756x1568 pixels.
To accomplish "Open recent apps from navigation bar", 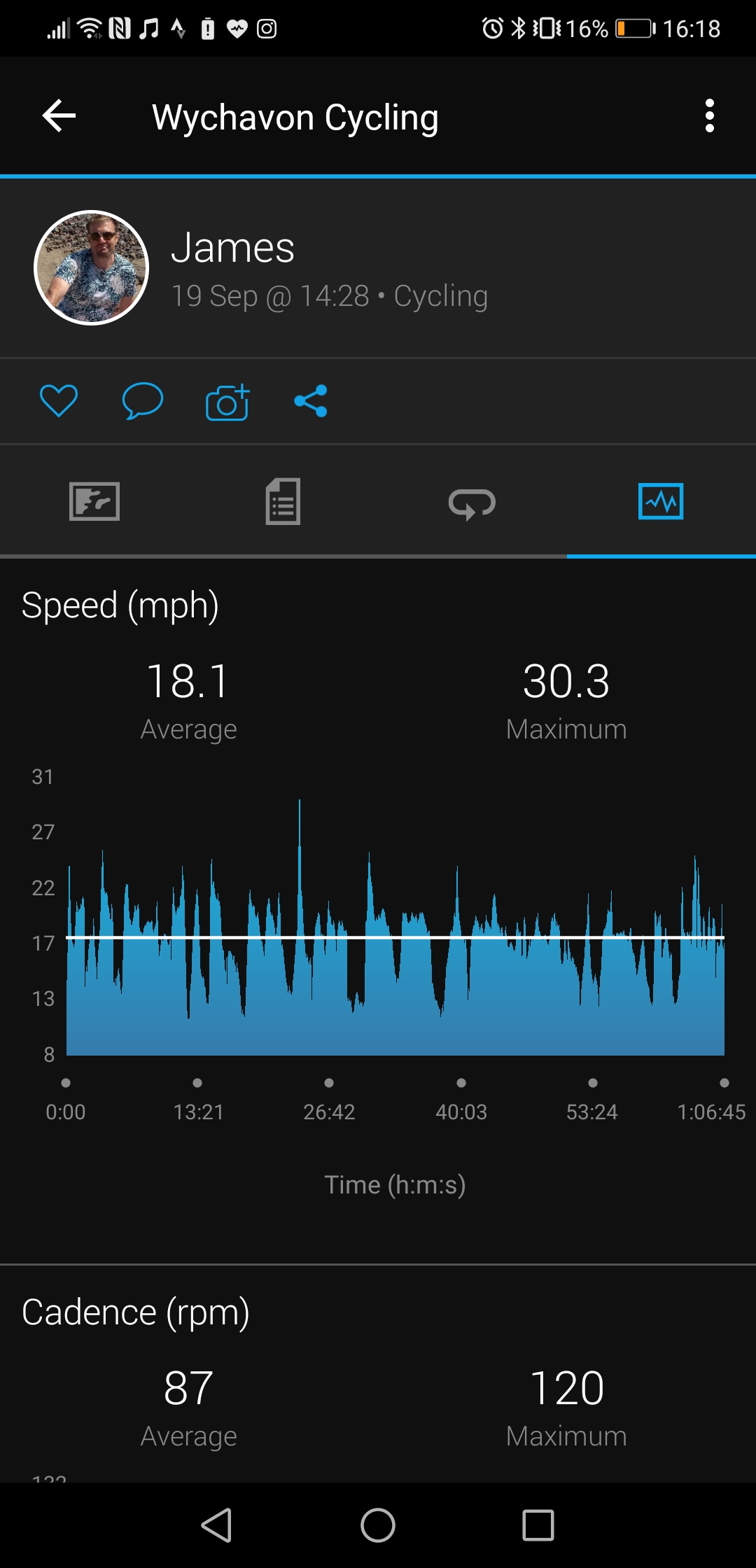I will (538, 1525).
